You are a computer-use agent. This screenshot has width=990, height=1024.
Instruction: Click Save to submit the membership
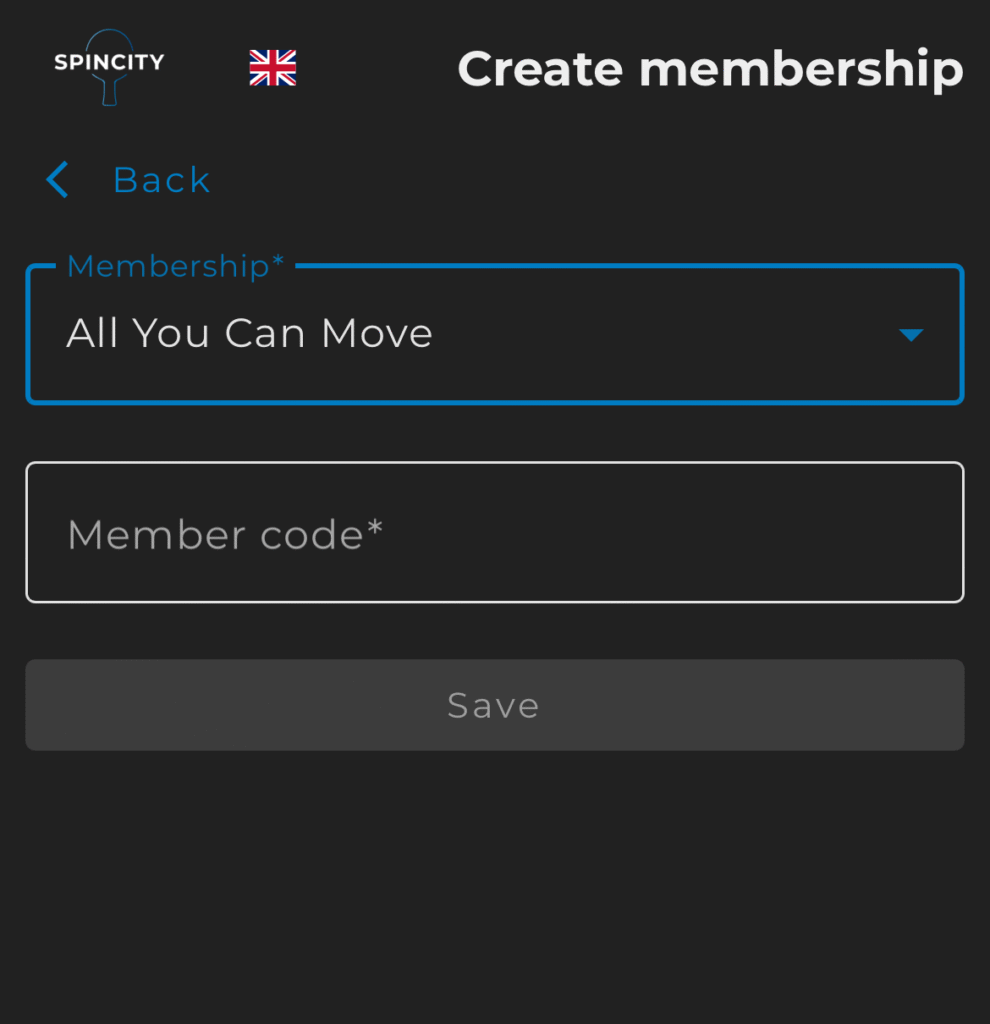tap(493, 705)
